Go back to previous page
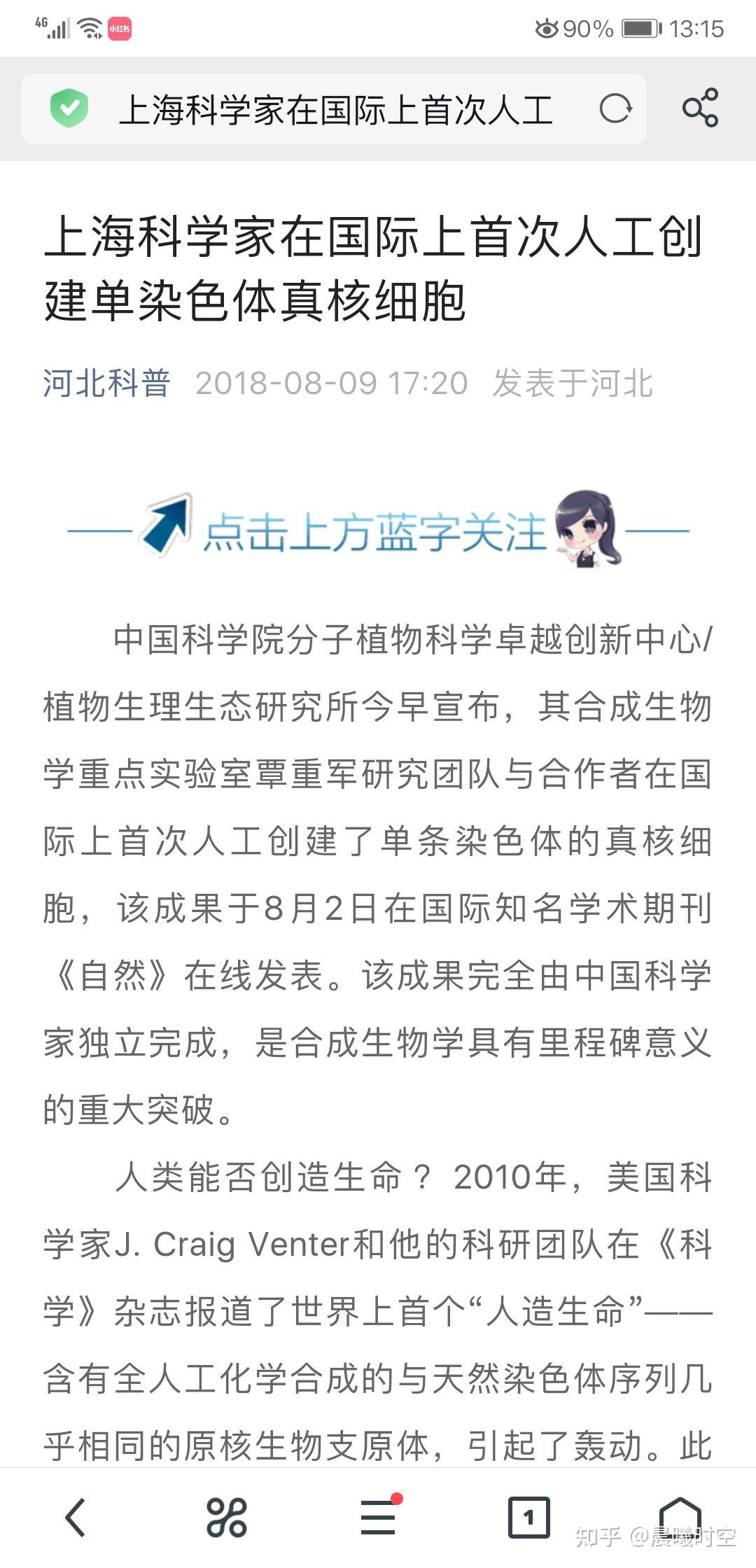The height and width of the screenshot is (1568, 756). (76, 1518)
